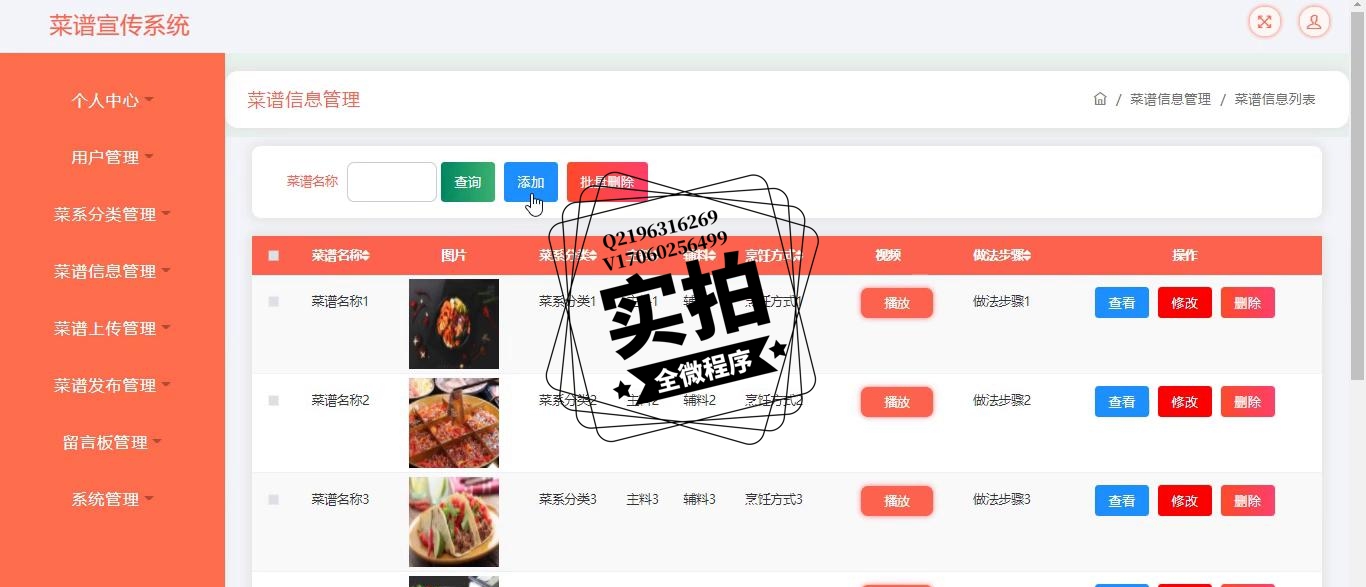
Task: Delete the 菜谱名称2 row
Action: pos(1247,402)
